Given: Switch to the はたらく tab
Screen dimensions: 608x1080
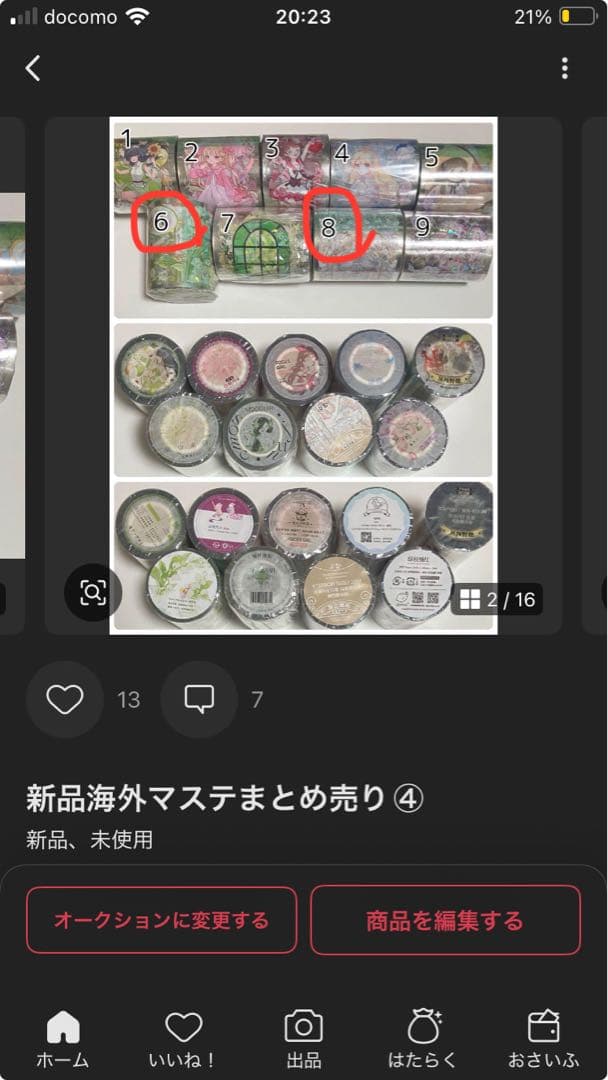Looking at the screenshot, I should [423, 1038].
